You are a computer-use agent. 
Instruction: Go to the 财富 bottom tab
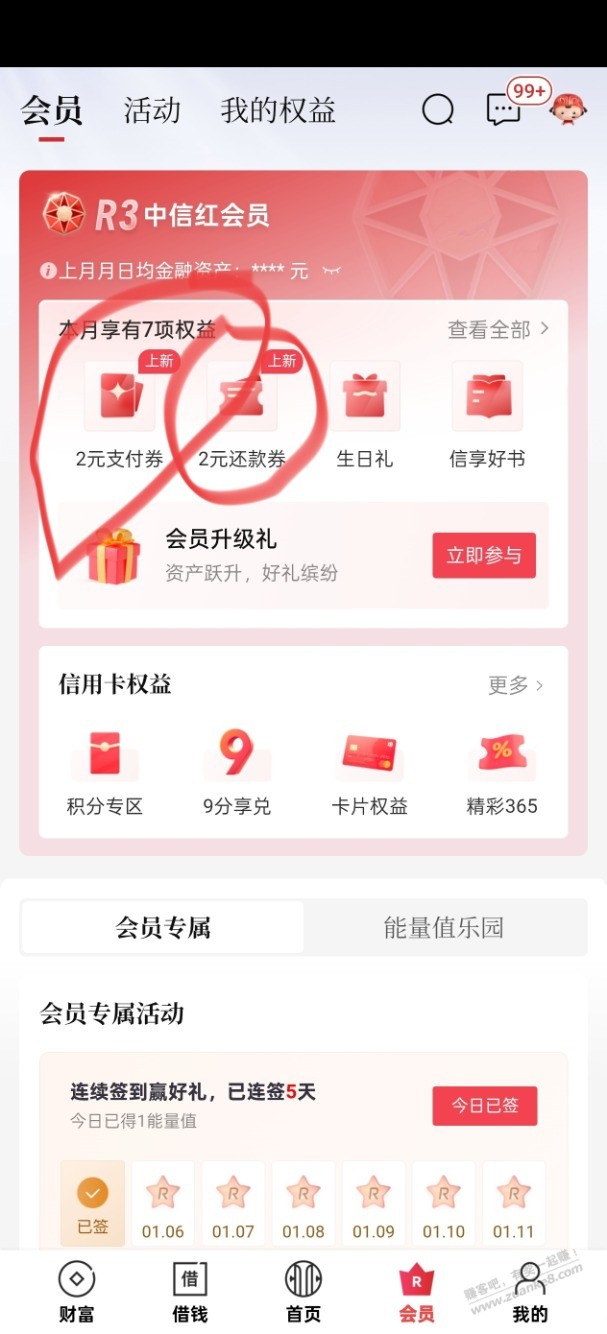pyautogui.click(x=77, y=1292)
